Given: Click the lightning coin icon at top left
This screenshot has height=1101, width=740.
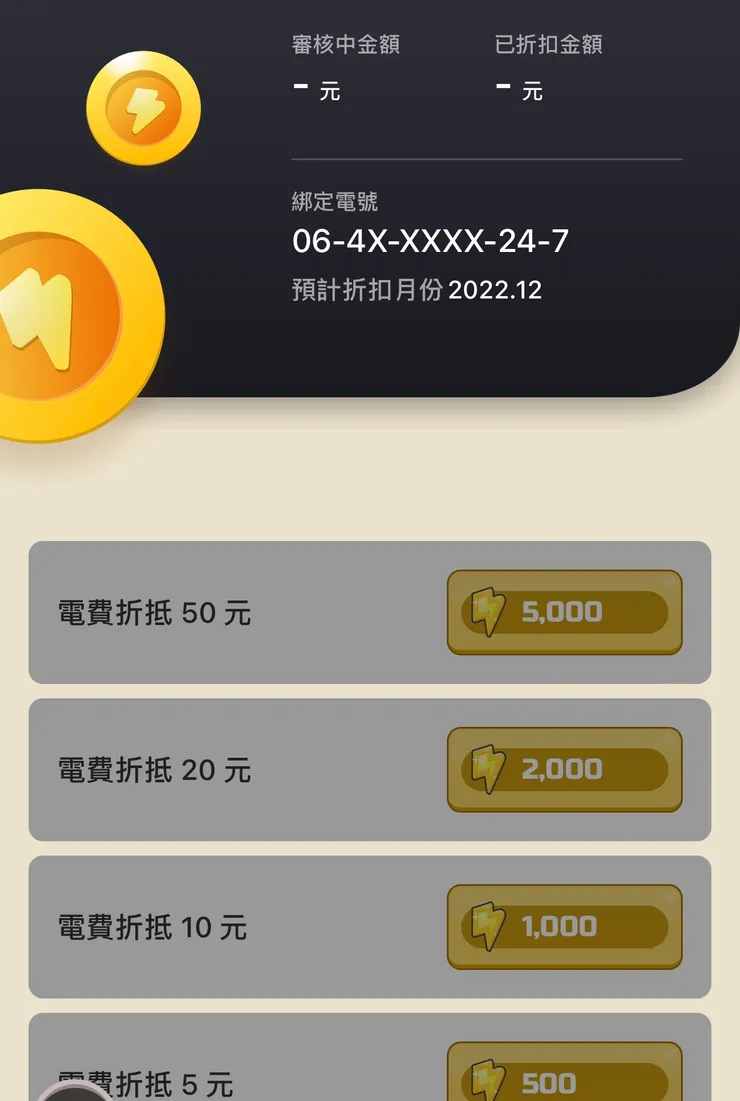Looking at the screenshot, I should [143, 105].
